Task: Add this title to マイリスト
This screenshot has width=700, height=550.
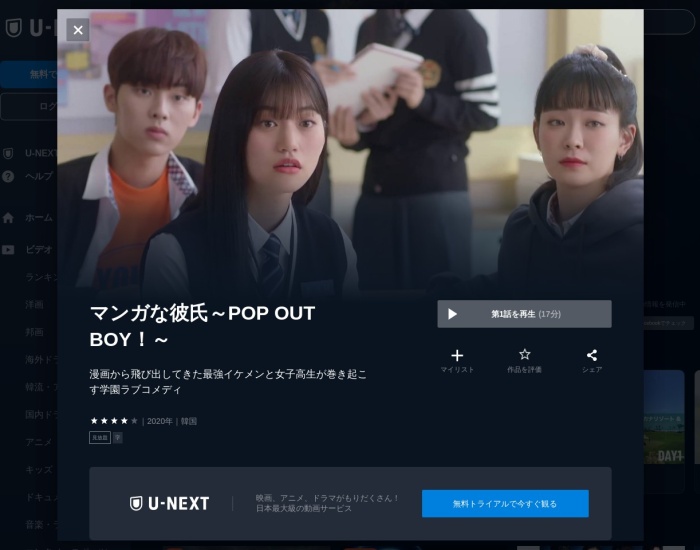Action: (x=457, y=360)
